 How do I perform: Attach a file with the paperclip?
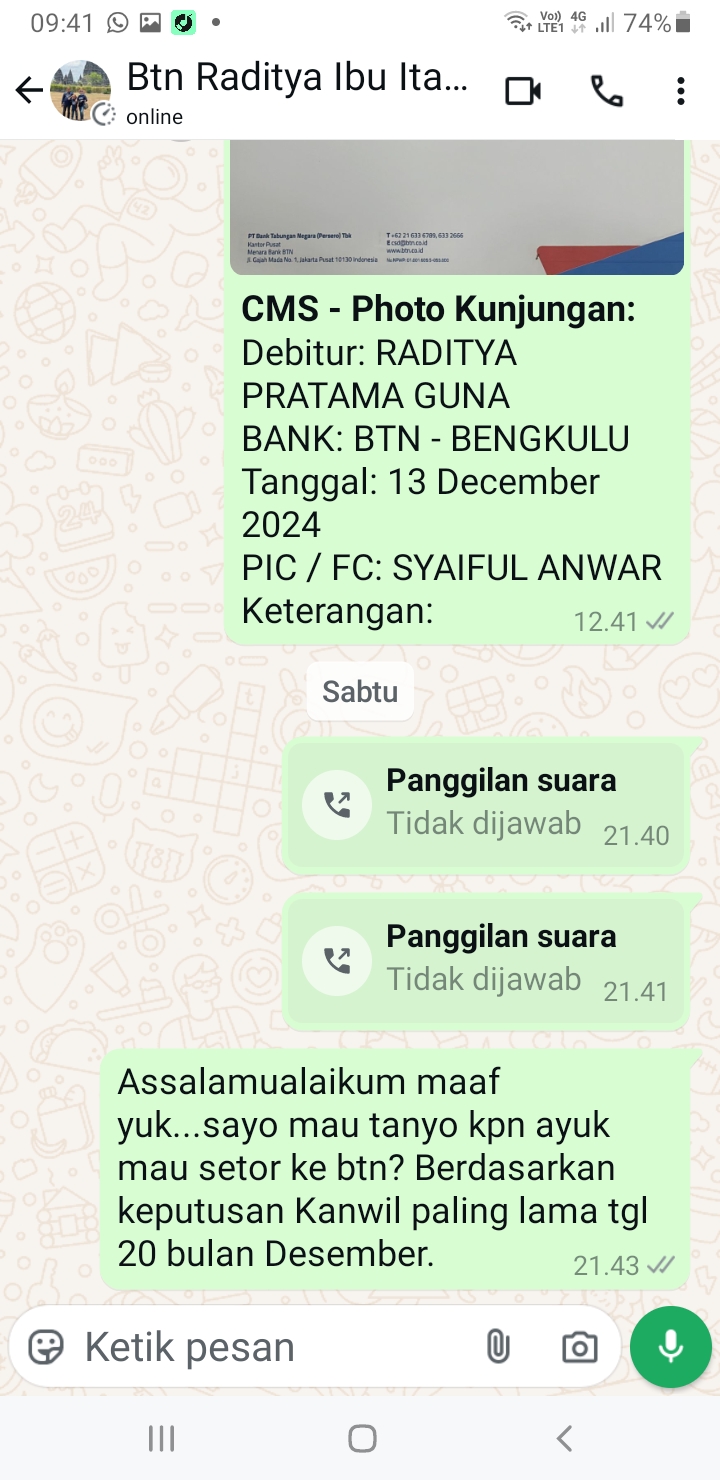[497, 1347]
